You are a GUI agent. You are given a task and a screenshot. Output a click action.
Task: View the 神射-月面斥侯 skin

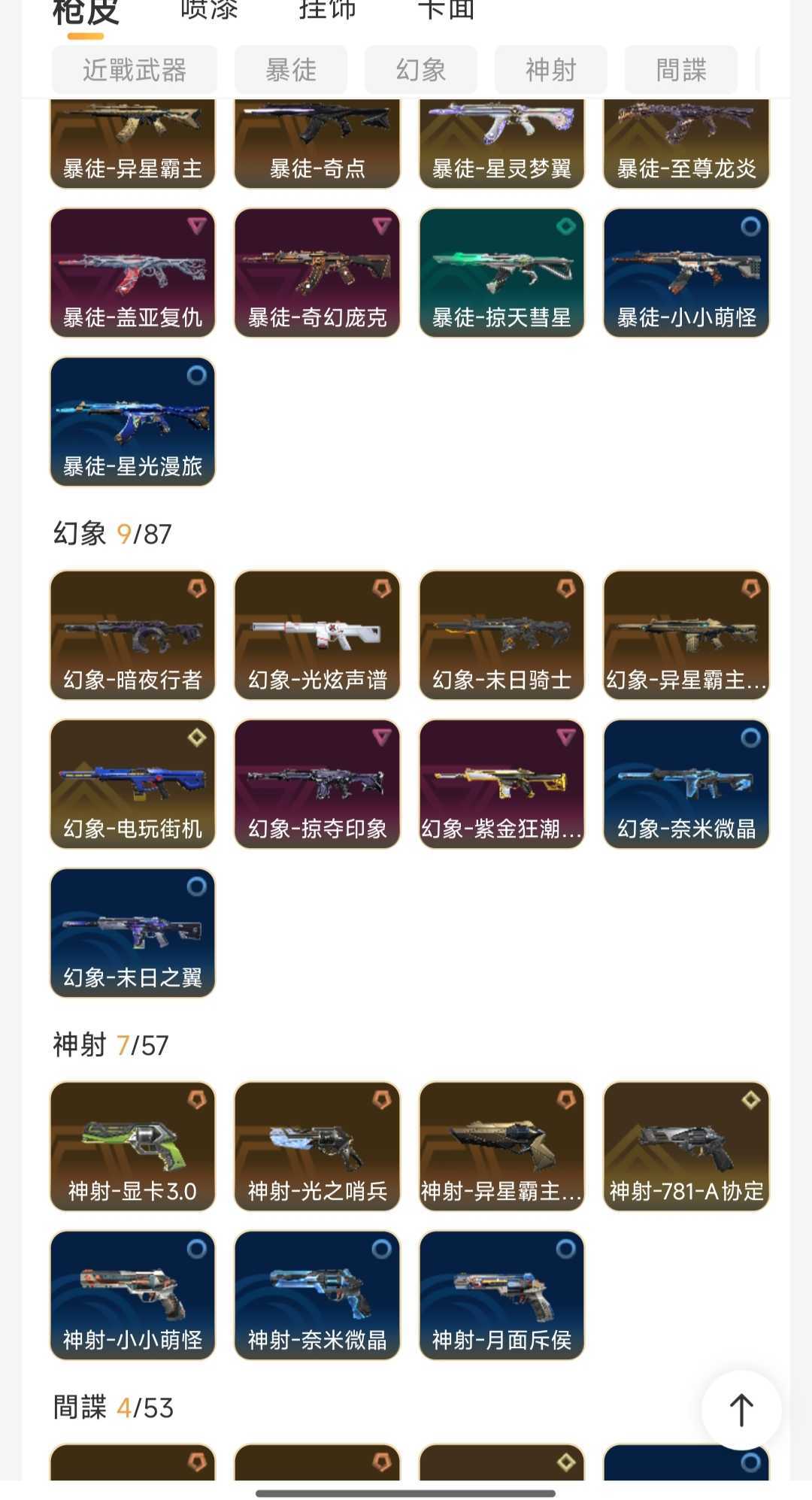(502, 1295)
